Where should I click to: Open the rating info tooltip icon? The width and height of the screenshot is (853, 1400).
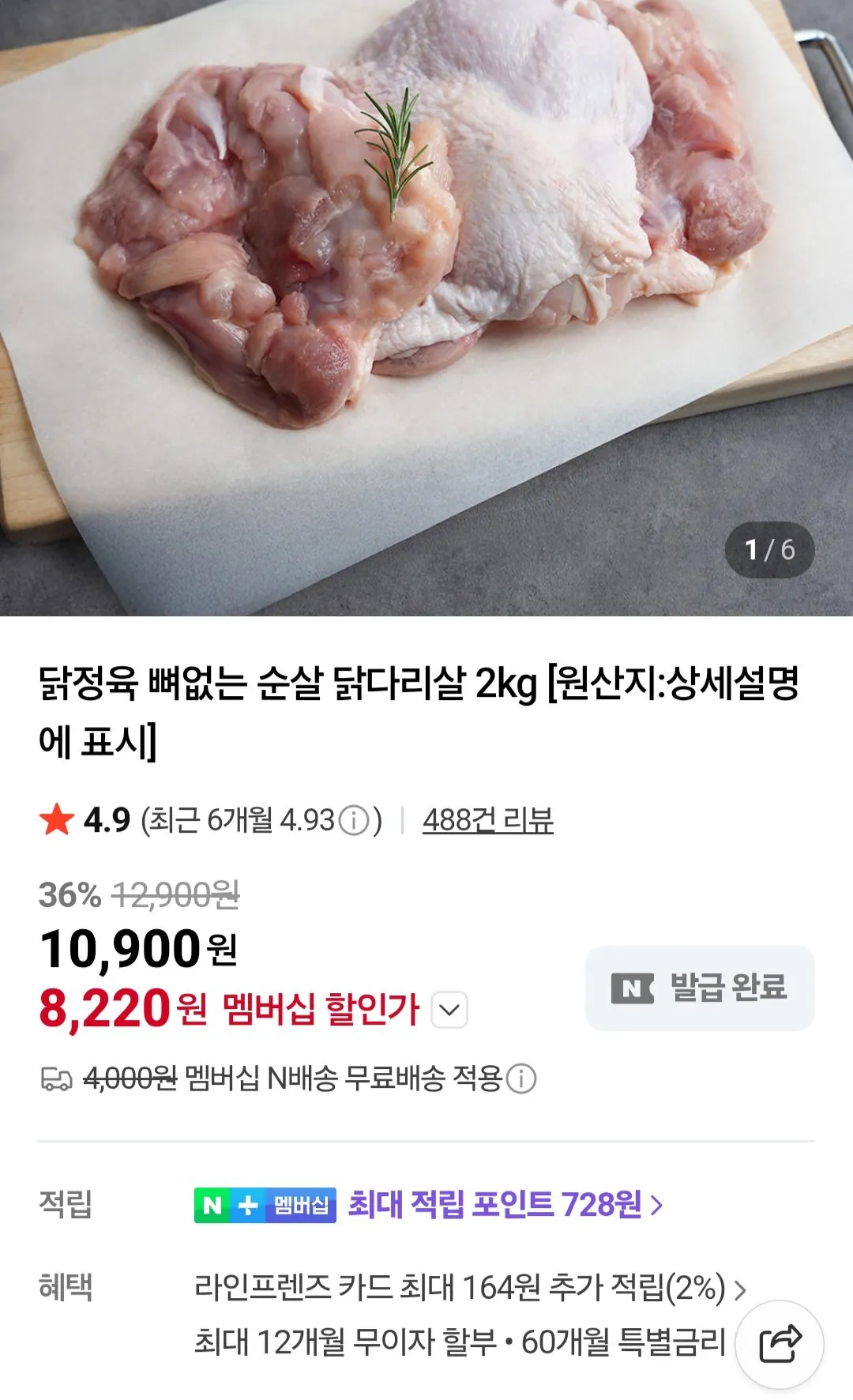(x=353, y=822)
